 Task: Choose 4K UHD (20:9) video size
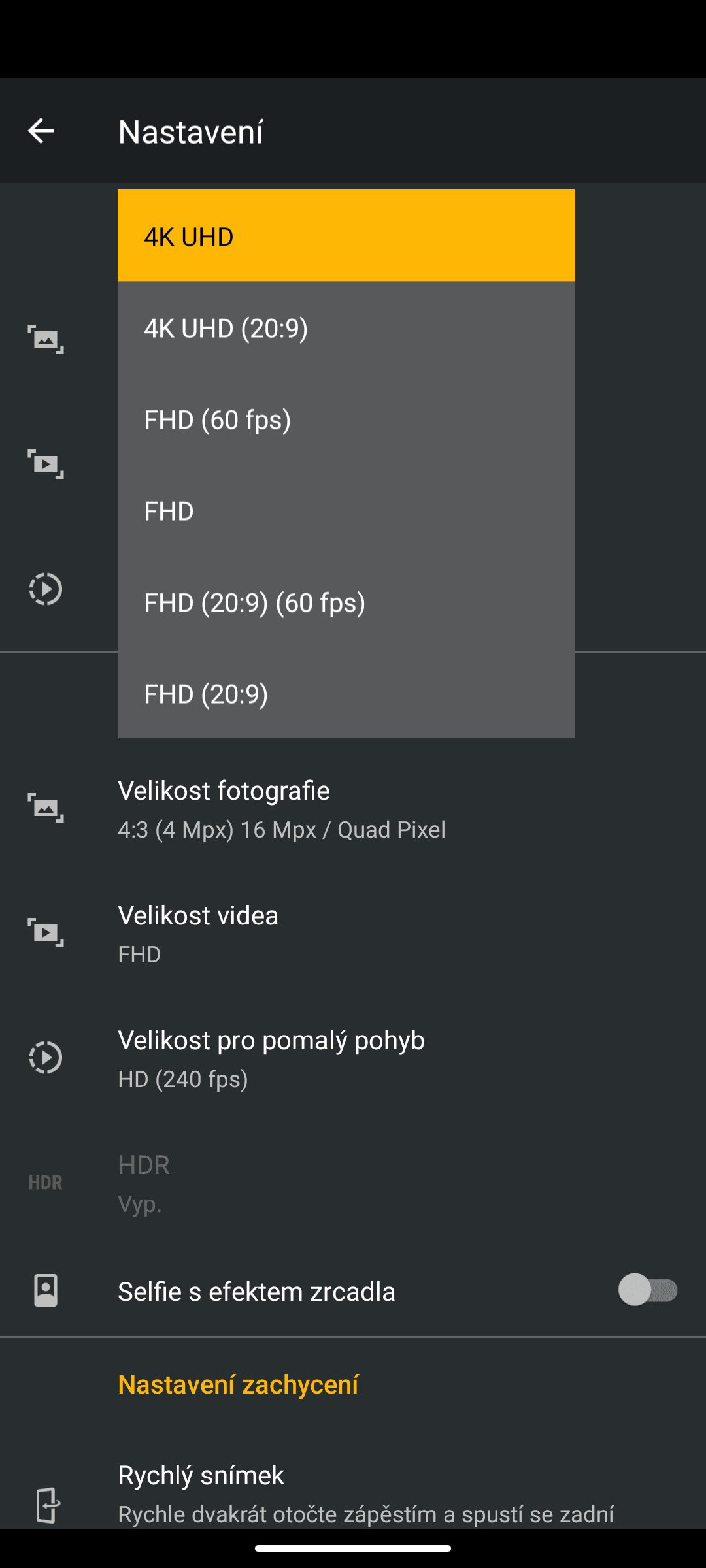pos(346,327)
